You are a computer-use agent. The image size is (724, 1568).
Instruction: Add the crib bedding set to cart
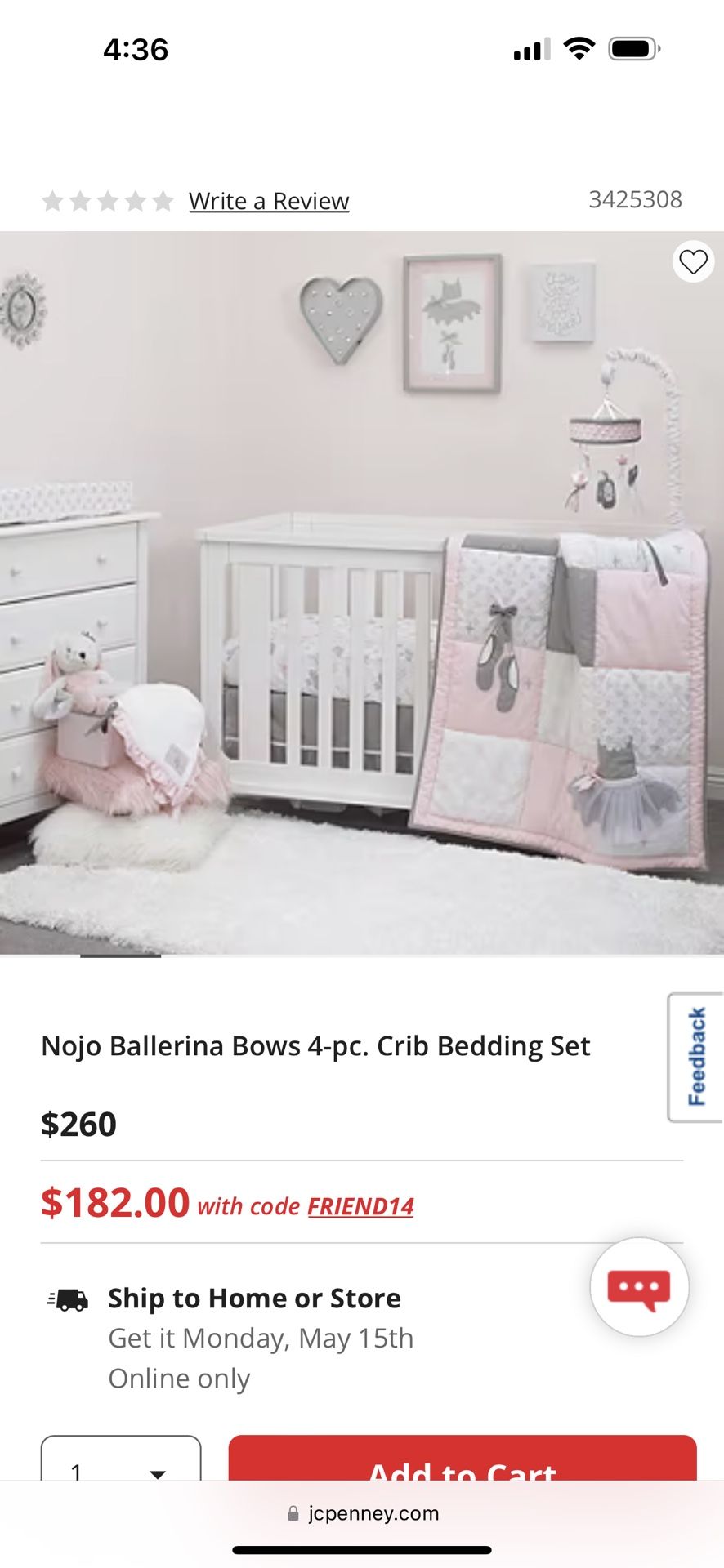pyautogui.click(x=463, y=1459)
